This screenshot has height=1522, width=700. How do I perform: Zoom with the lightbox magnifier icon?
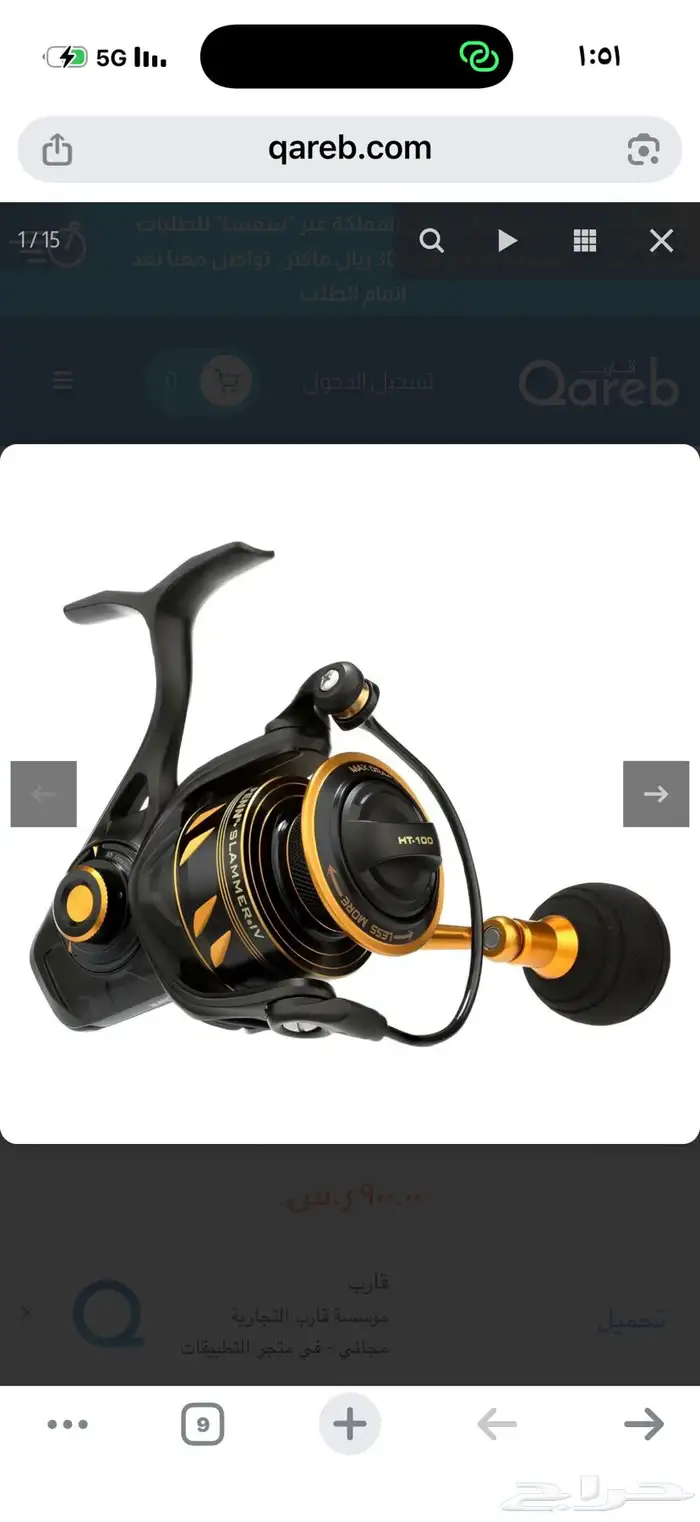[431, 240]
